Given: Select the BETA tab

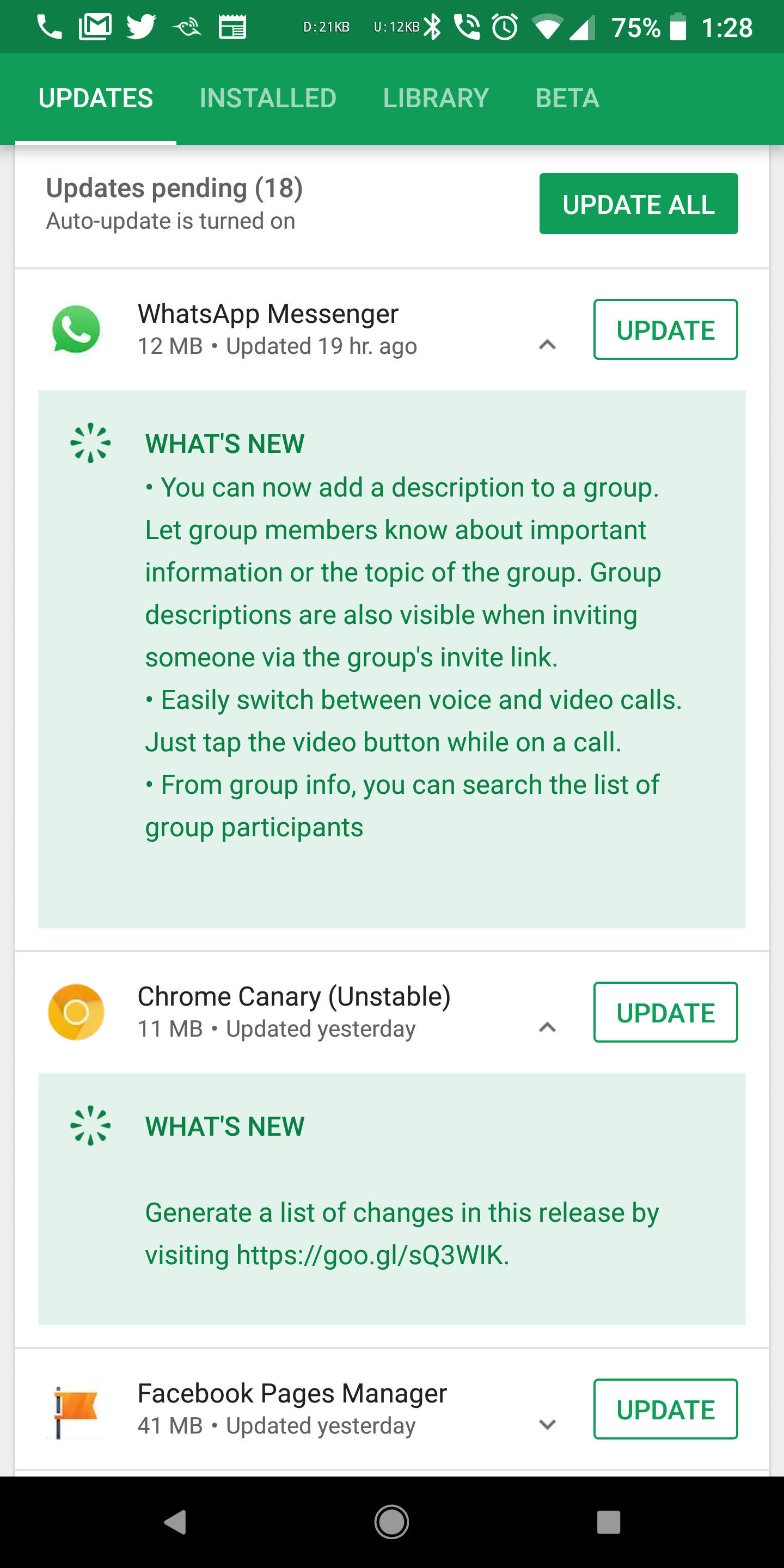Looking at the screenshot, I should pos(567,97).
